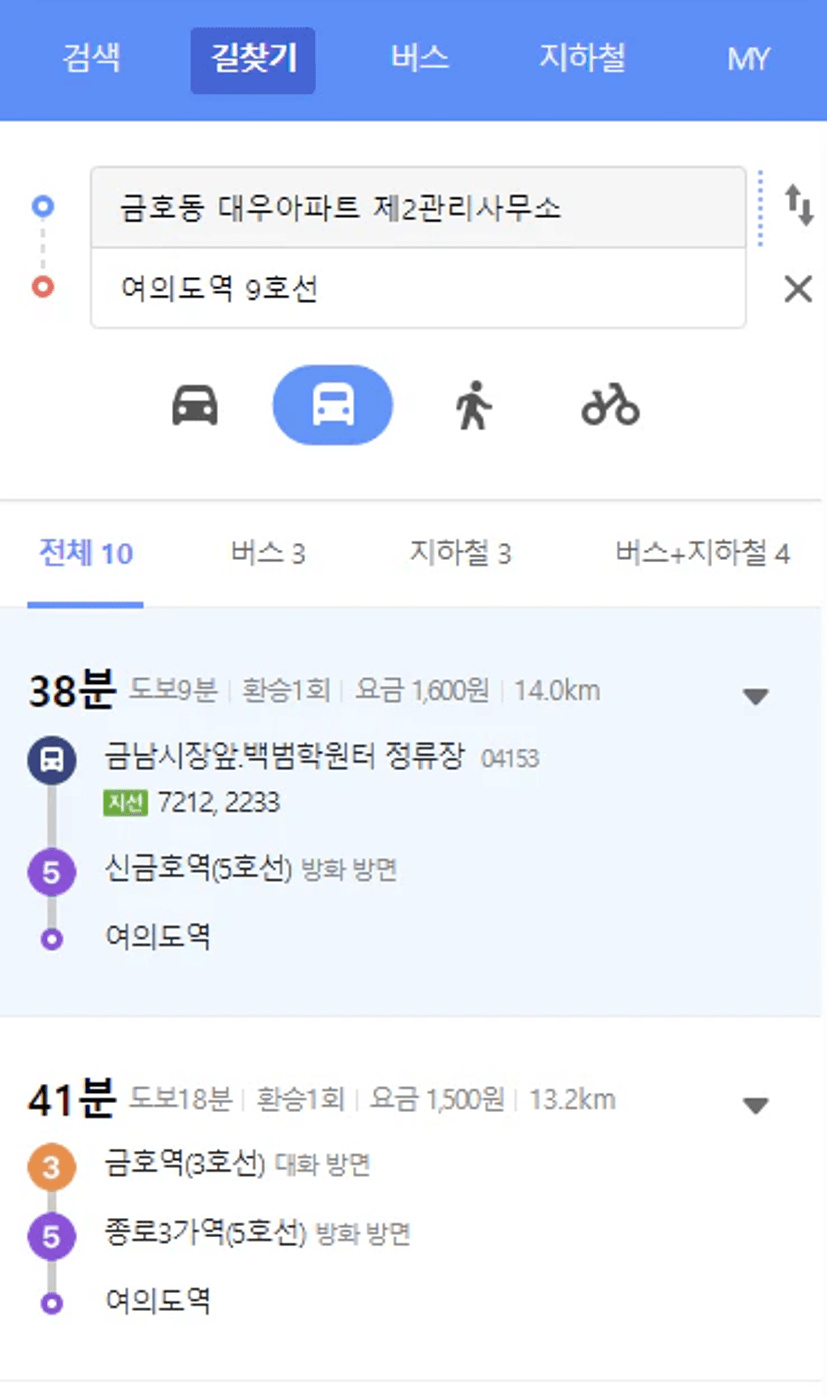Expand the 38분 route details
Viewport: 827px width, 1397px height.
coord(756,696)
